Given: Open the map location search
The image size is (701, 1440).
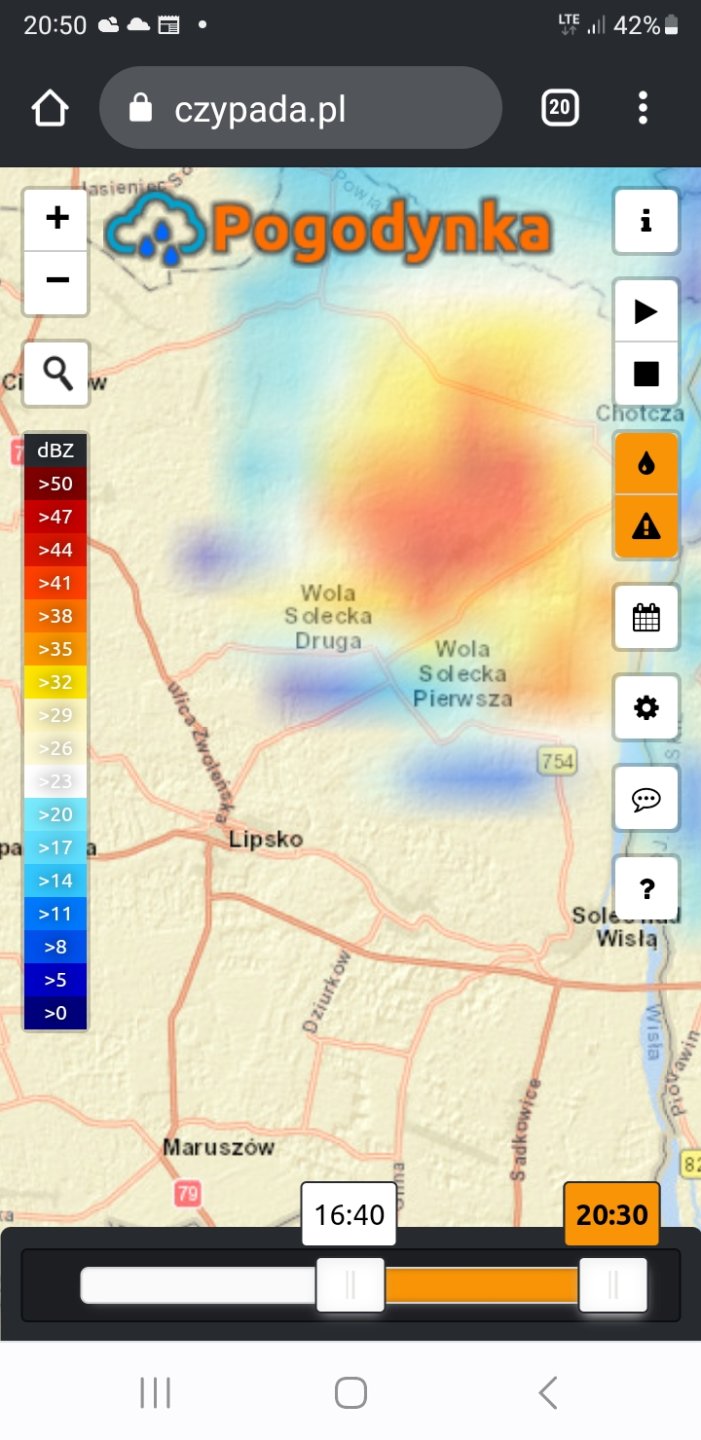Looking at the screenshot, I should click(57, 373).
